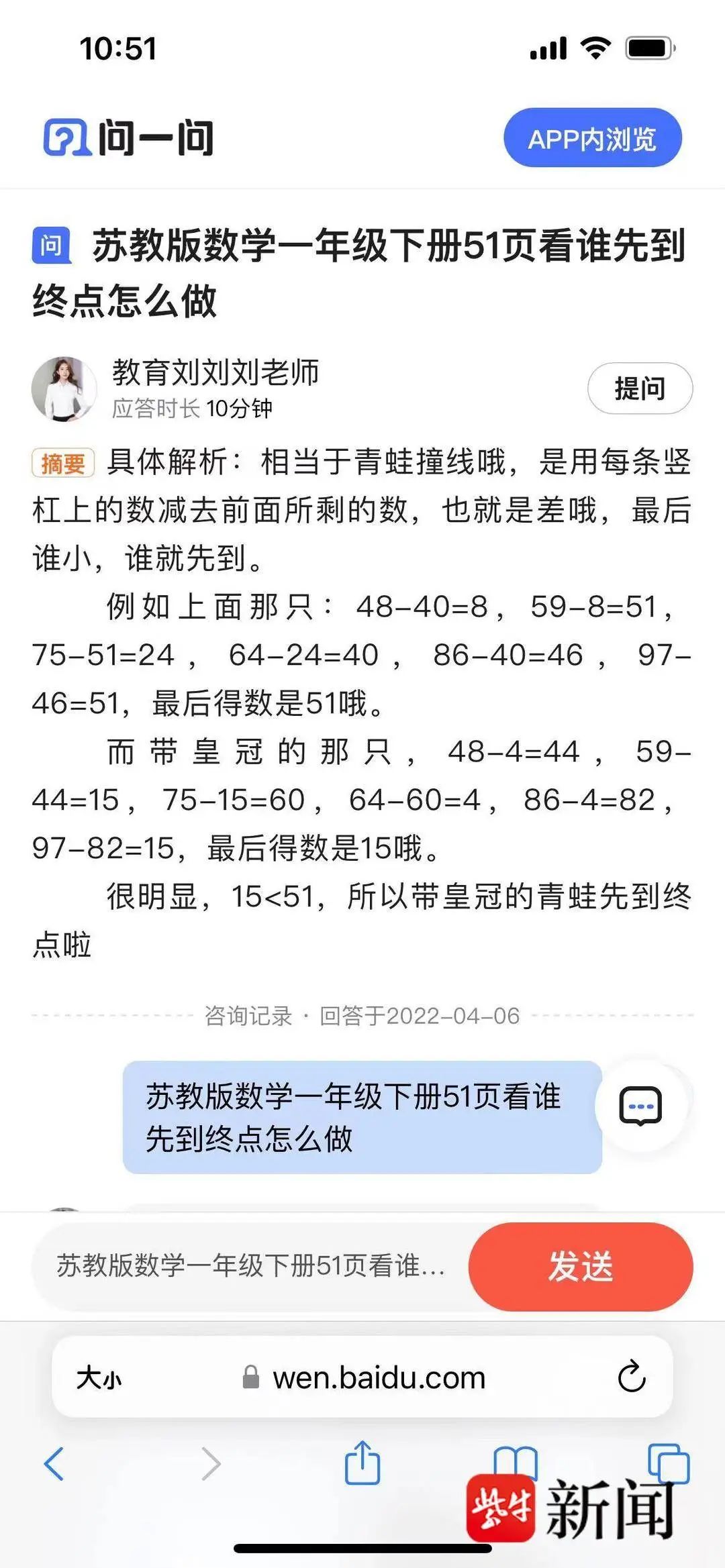Focus the question input field
The image size is (725, 1568).
click(252, 1266)
